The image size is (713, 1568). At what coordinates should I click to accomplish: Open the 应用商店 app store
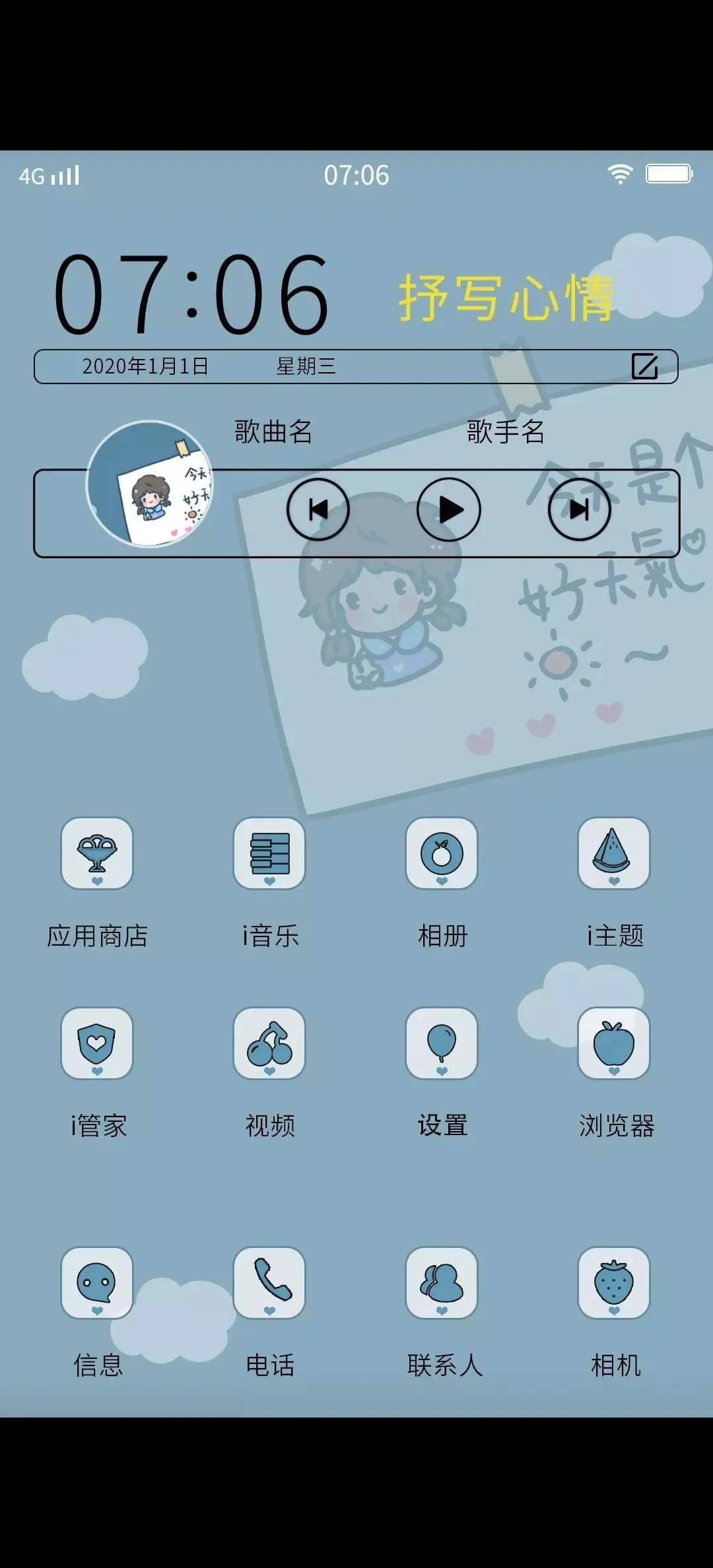(x=98, y=855)
